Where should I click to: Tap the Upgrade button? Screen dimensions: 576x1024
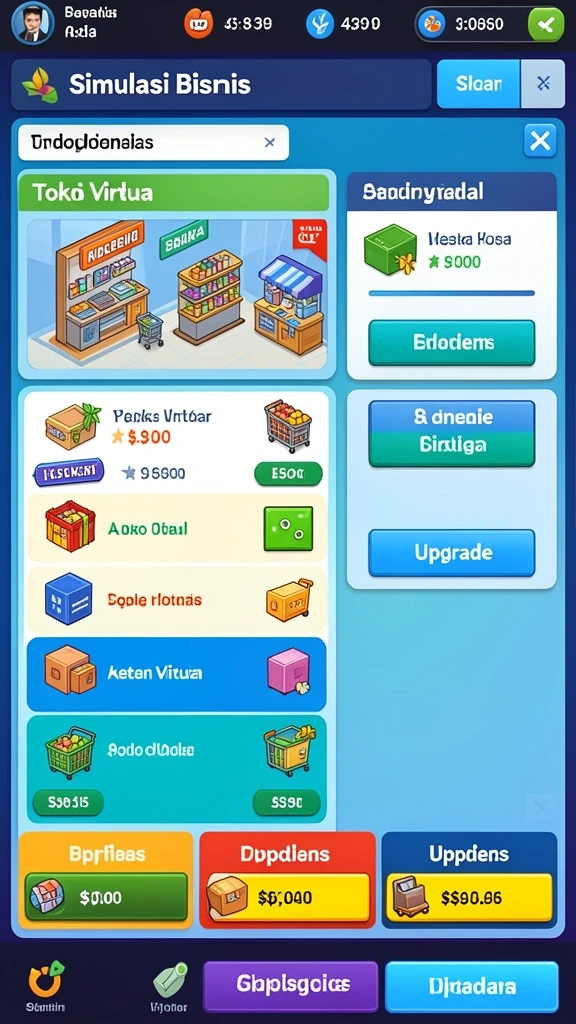pos(451,552)
